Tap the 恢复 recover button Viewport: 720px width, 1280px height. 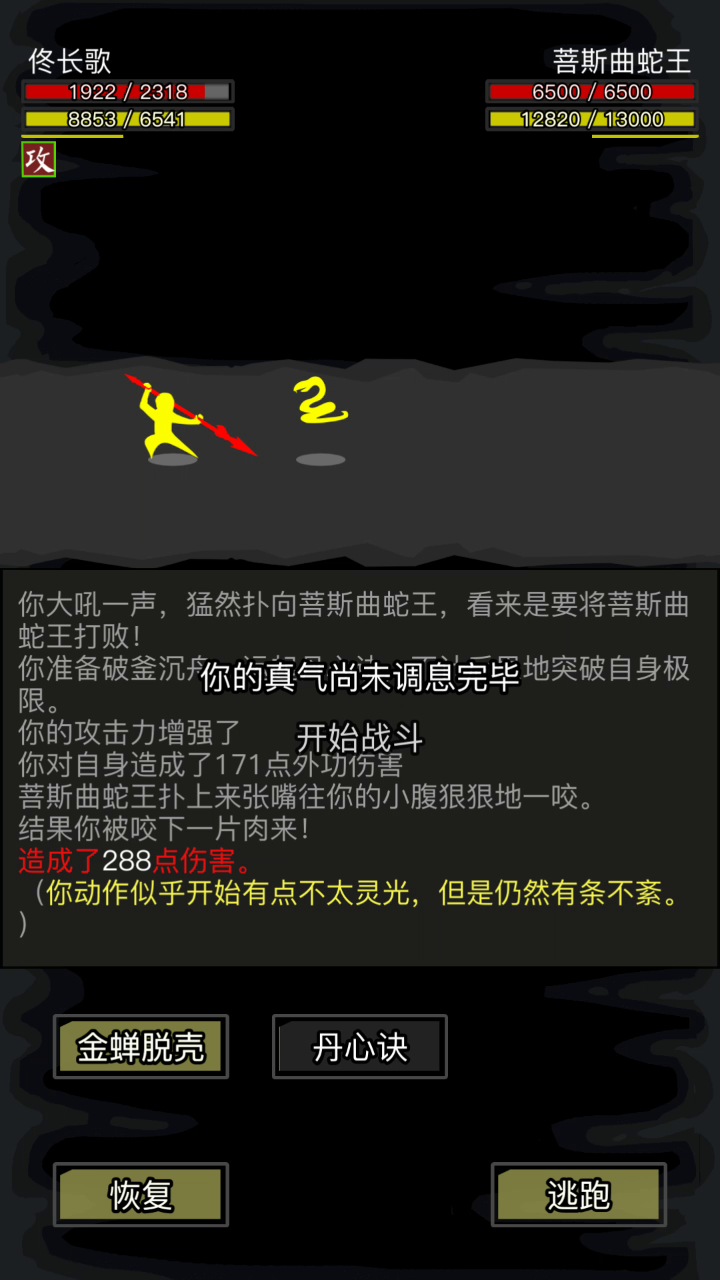point(141,1194)
